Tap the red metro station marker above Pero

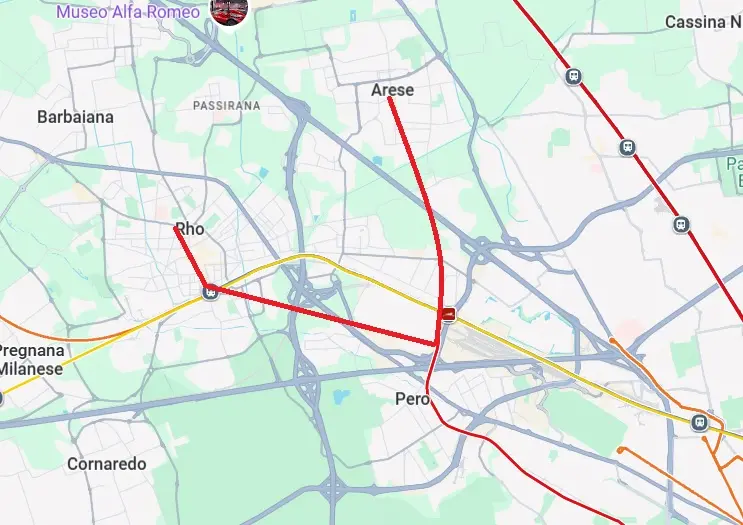click(448, 315)
